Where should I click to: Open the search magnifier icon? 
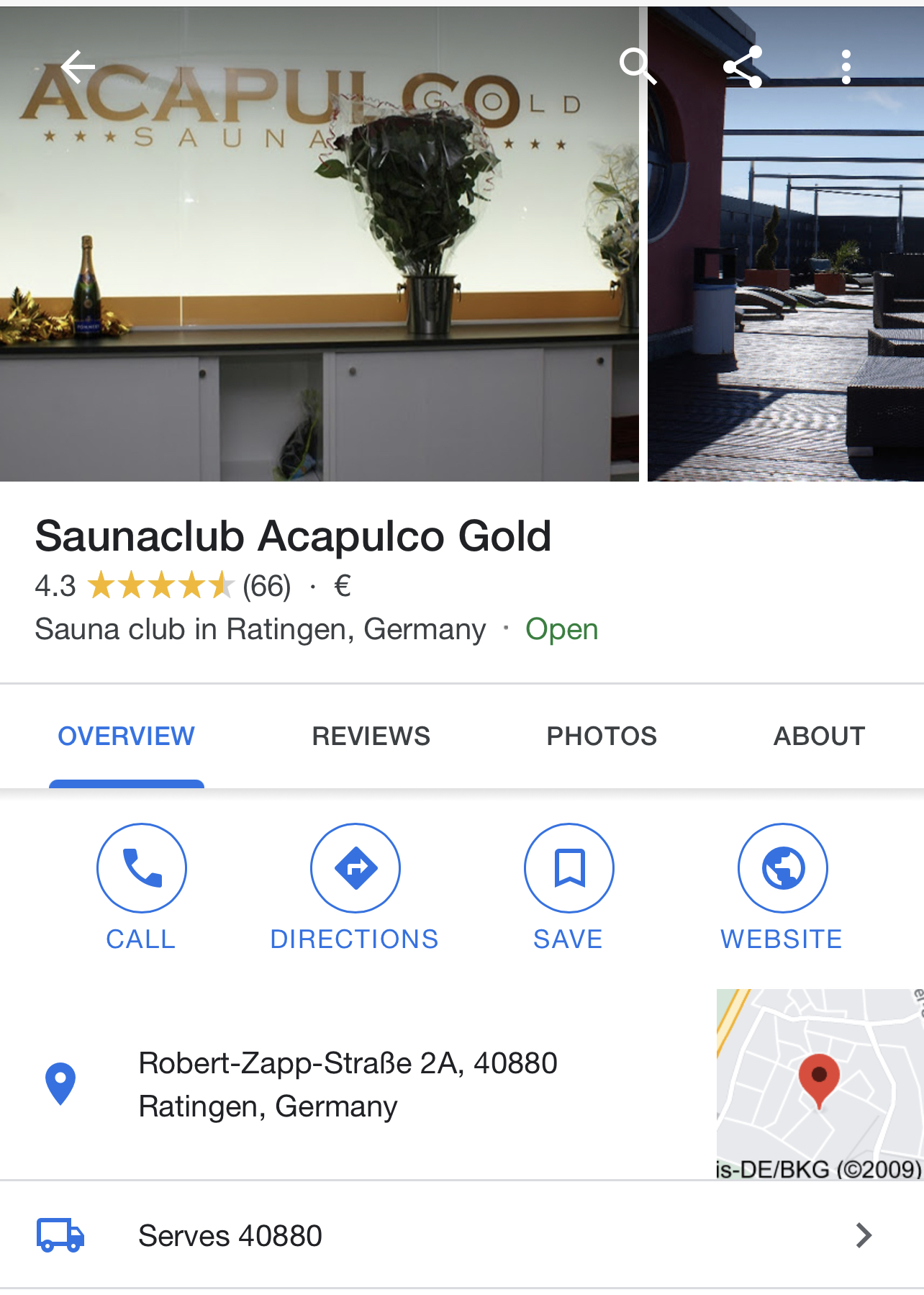(637, 66)
